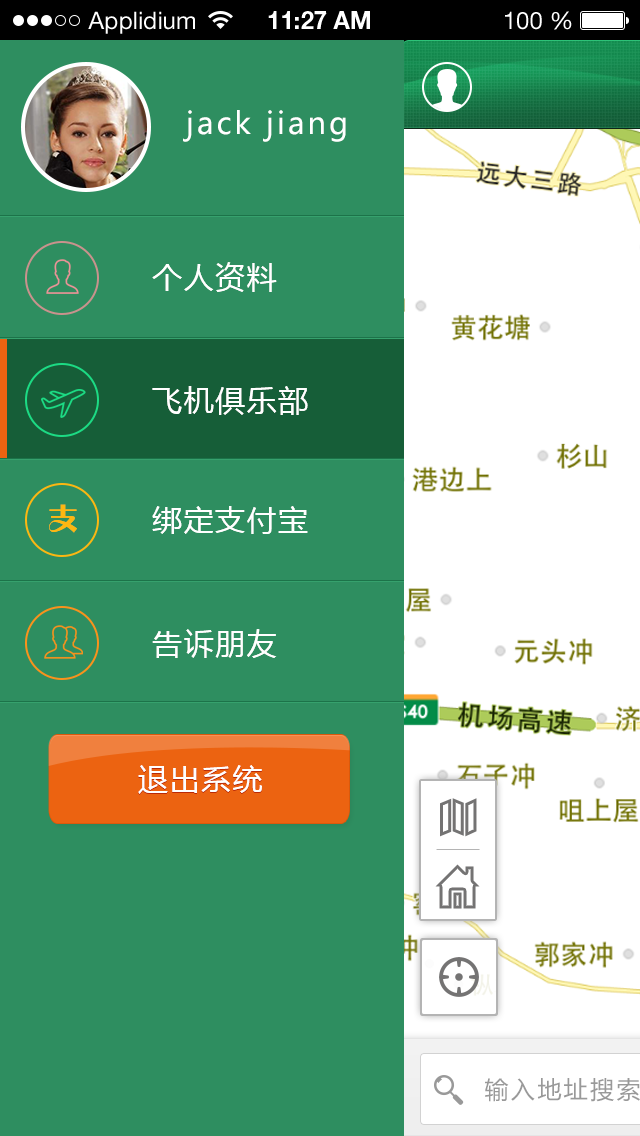The image size is (640, 1136).
Task: Select 飞机俱乐部 in the drawer
Action: coord(202,400)
